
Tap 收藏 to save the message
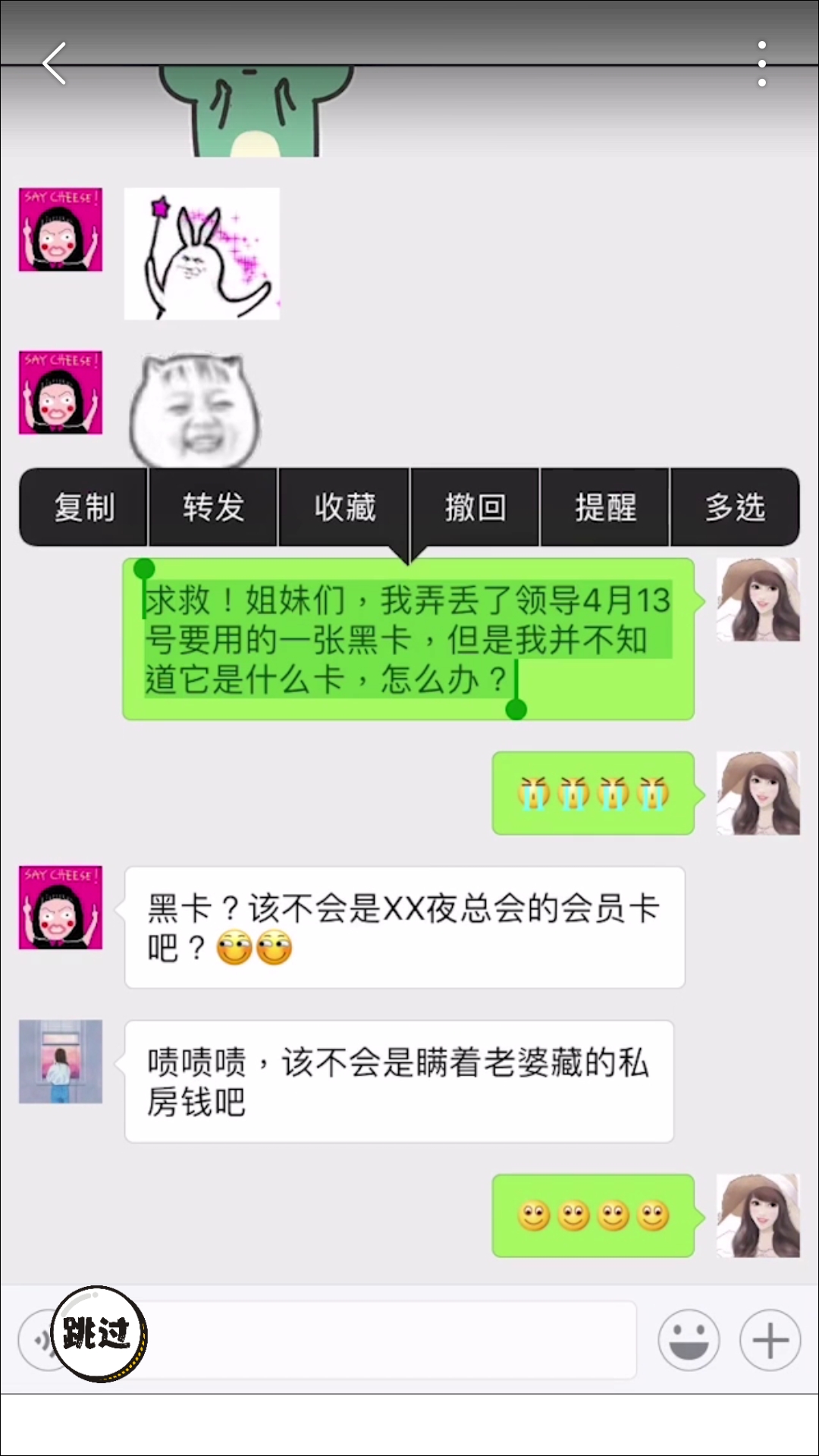(345, 507)
